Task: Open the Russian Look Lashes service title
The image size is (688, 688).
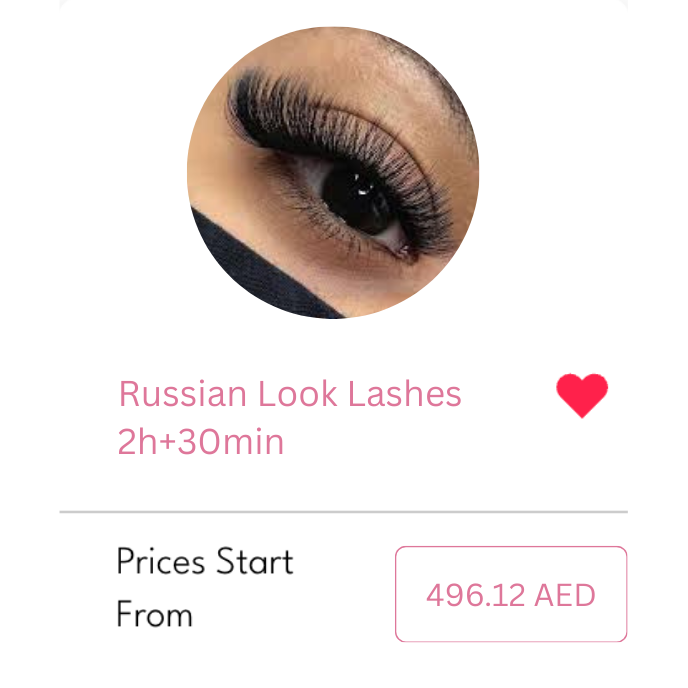Action: pos(290,394)
